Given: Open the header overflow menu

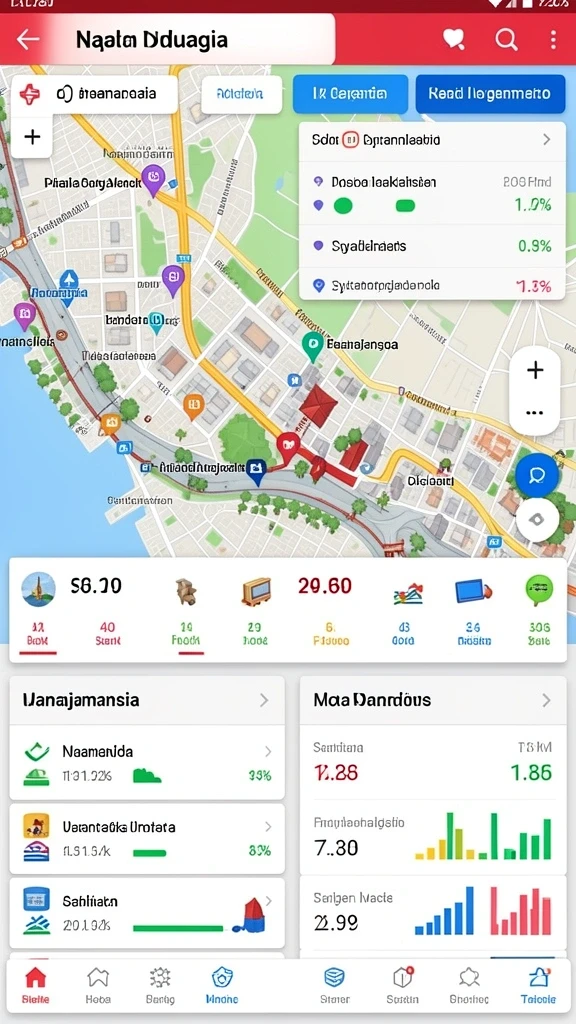Looking at the screenshot, I should (553, 40).
